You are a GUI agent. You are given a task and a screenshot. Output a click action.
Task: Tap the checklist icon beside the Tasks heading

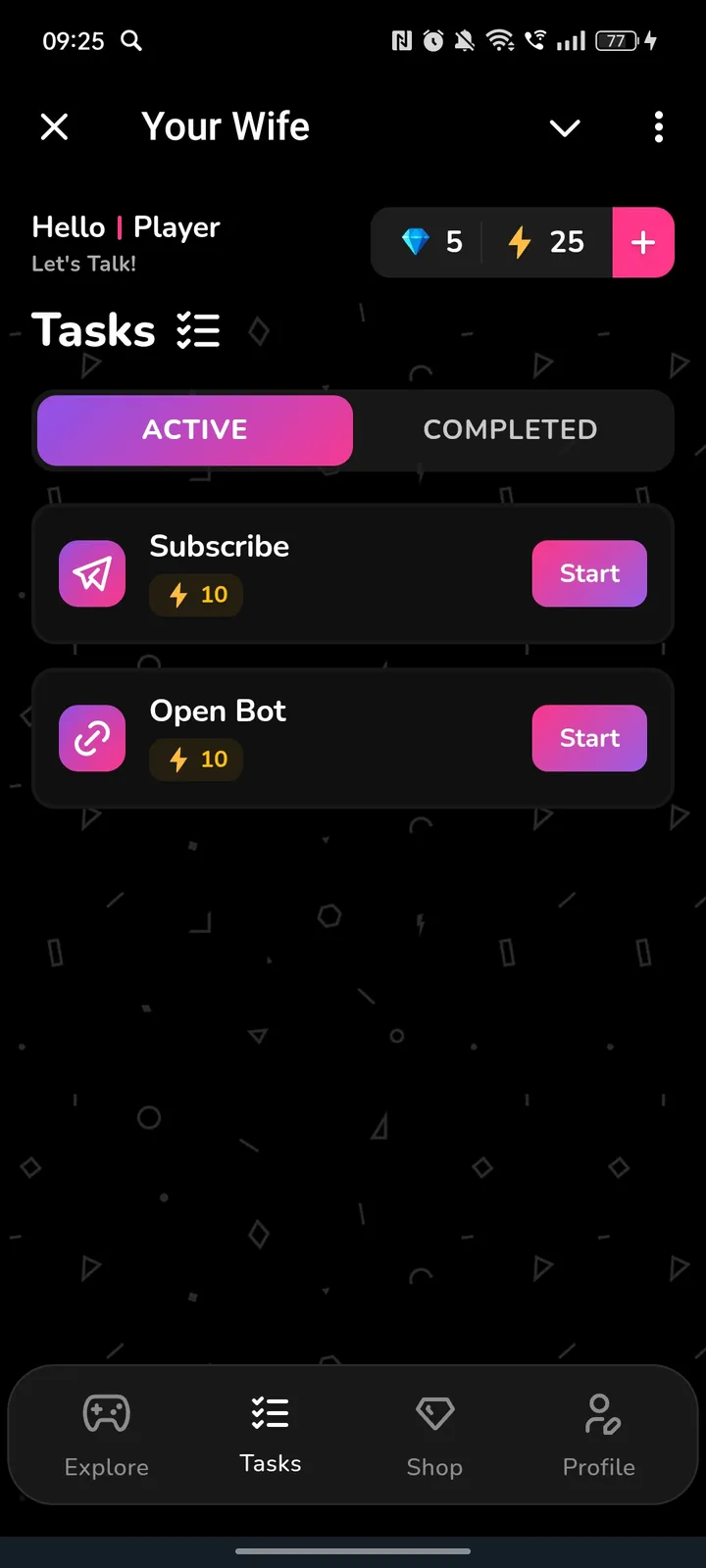[197, 330]
